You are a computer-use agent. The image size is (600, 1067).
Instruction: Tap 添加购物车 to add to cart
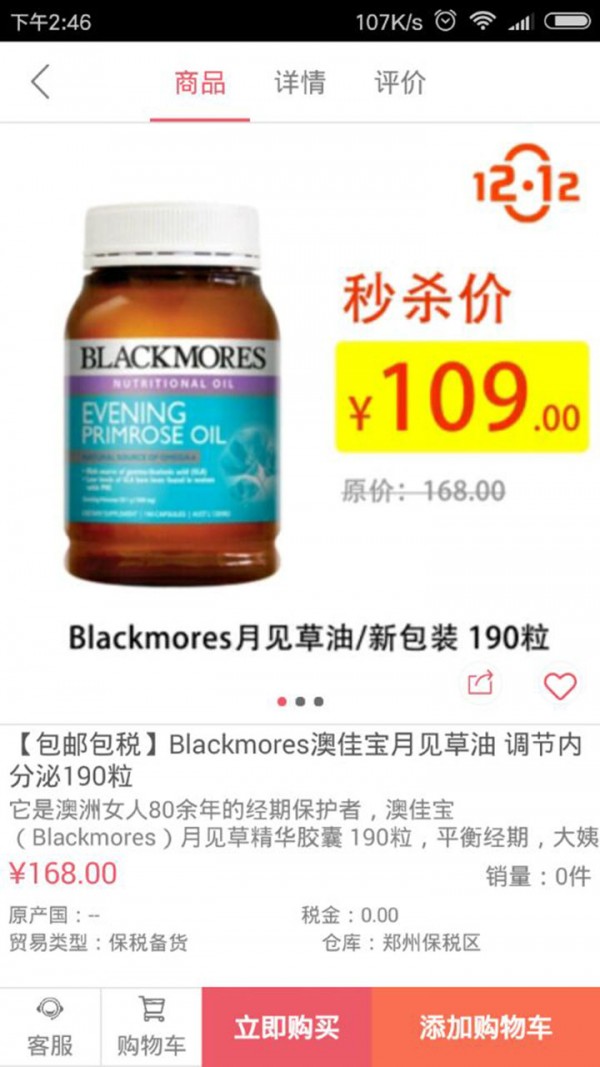pyautogui.click(x=486, y=1027)
